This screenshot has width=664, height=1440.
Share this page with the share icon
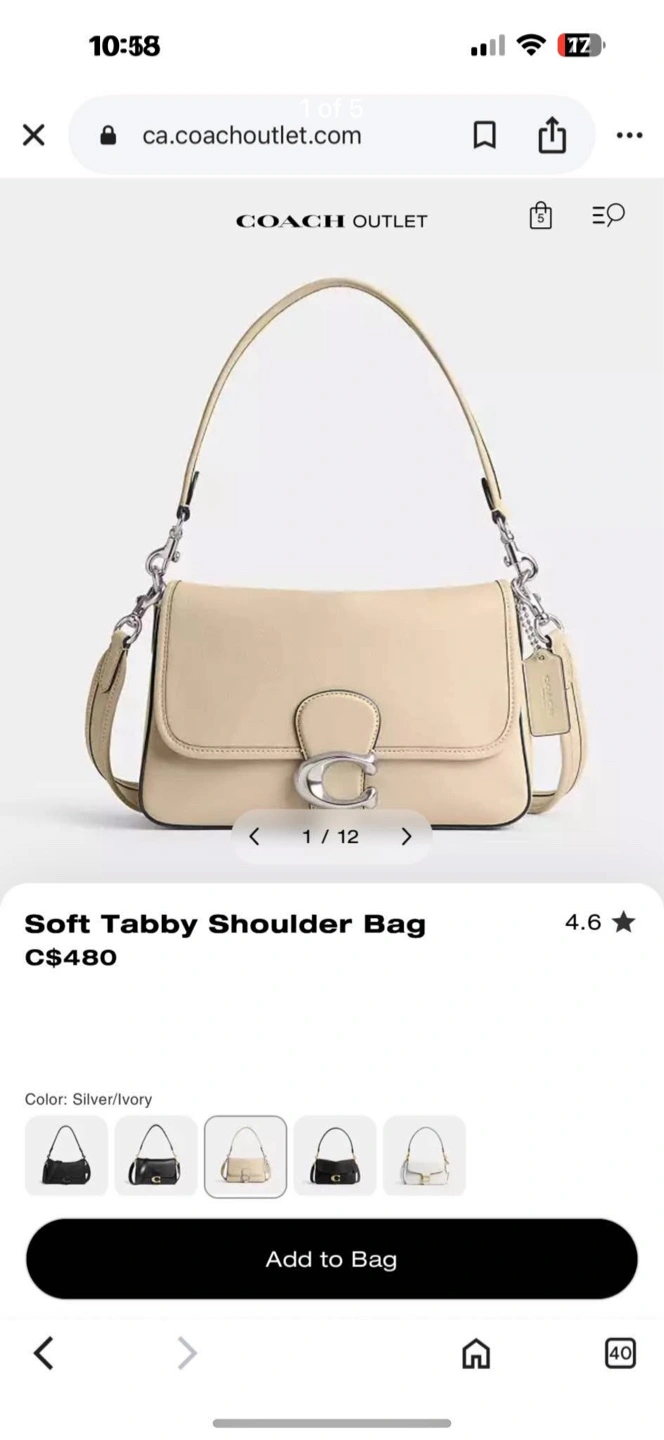pyautogui.click(x=552, y=136)
